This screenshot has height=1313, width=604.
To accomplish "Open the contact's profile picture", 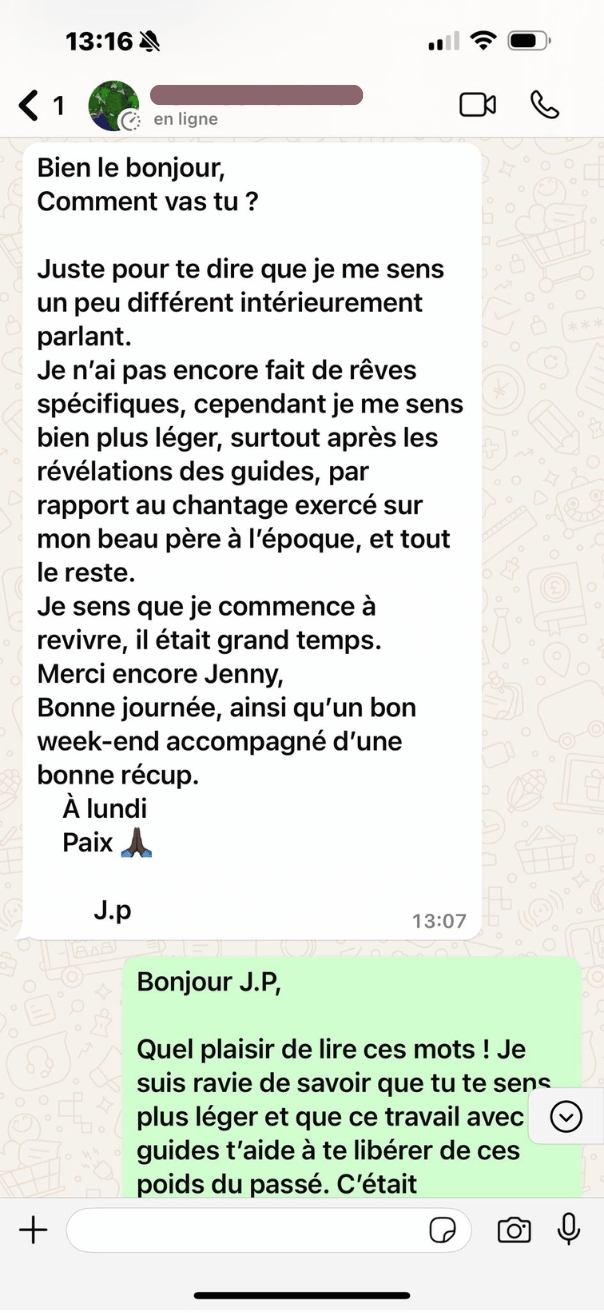I will click(x=114, y=105).
